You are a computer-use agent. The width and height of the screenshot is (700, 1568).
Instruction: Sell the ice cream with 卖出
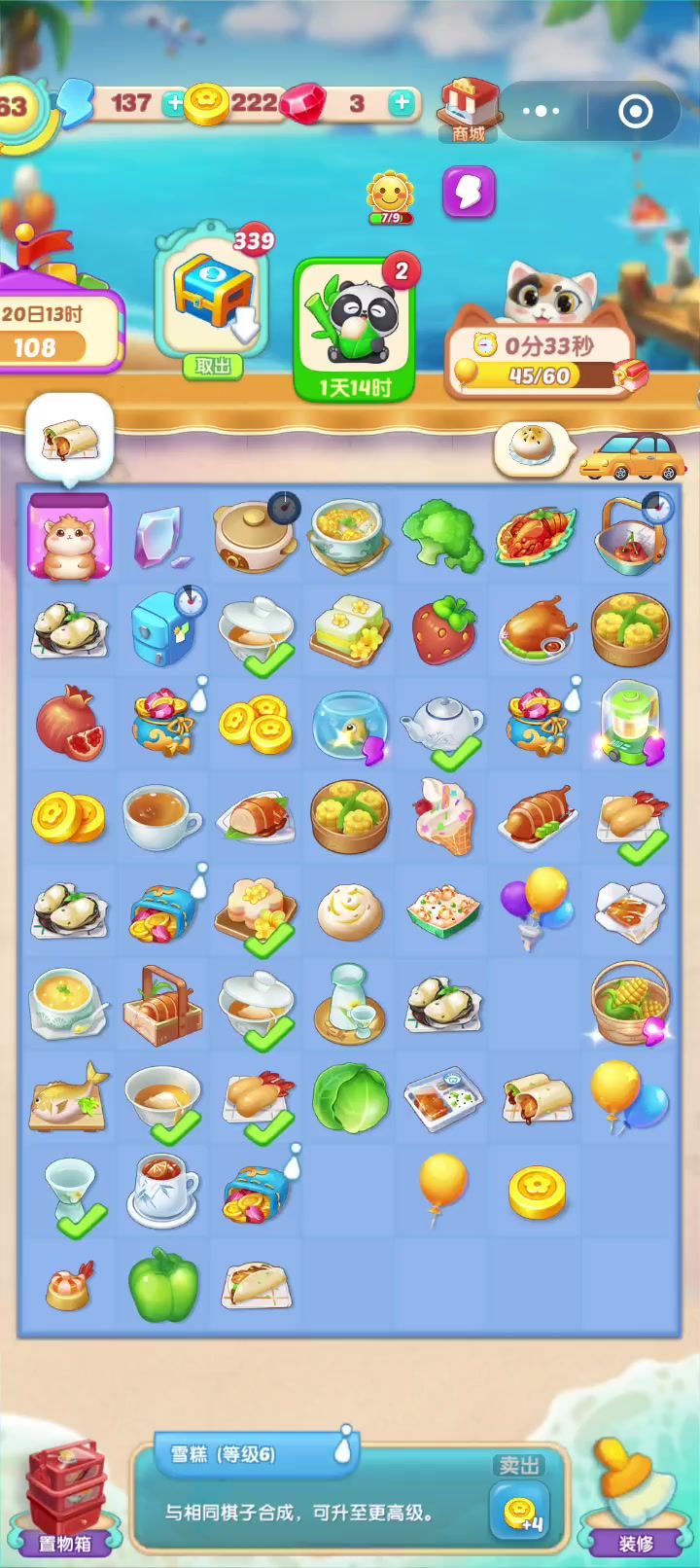click(x=518, y=1501)
